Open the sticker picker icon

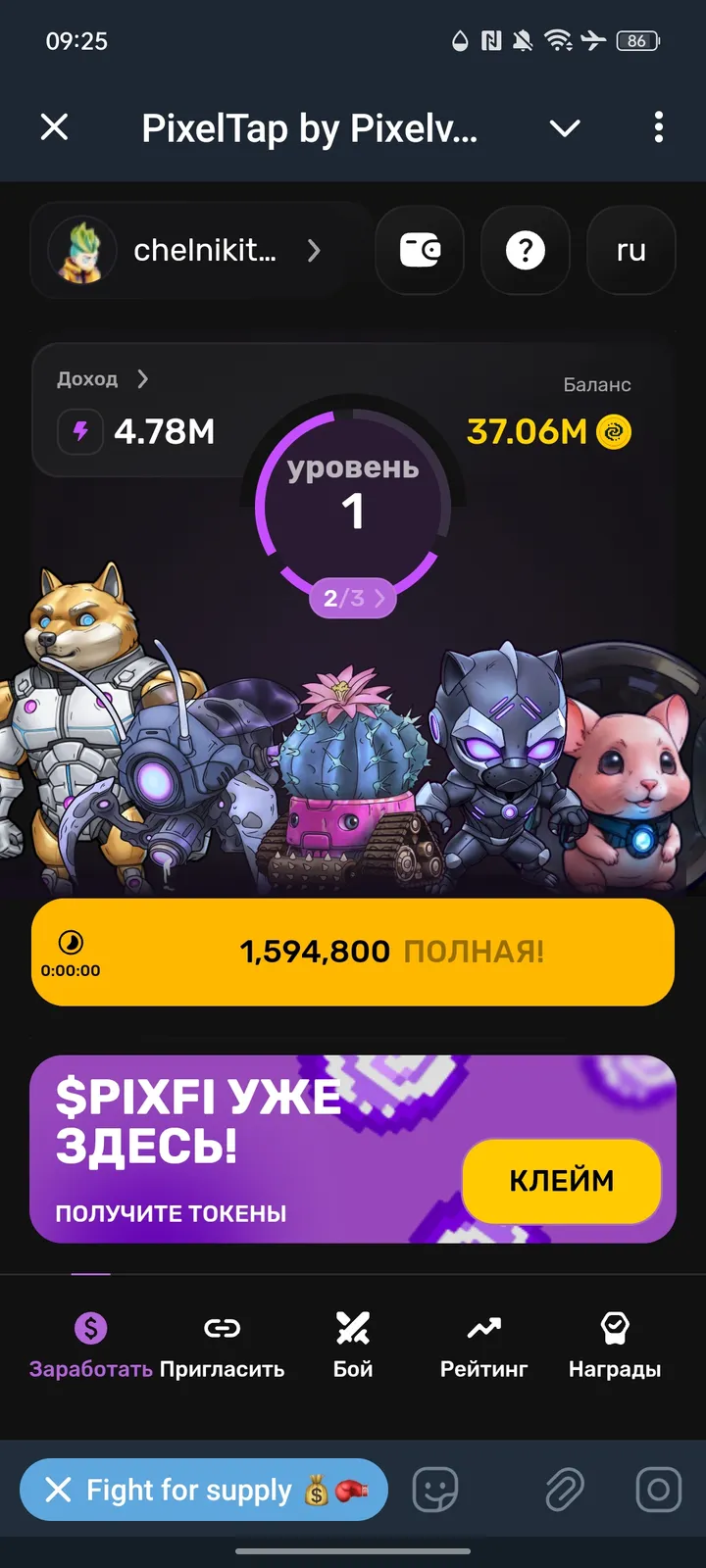coord(435,1491)
